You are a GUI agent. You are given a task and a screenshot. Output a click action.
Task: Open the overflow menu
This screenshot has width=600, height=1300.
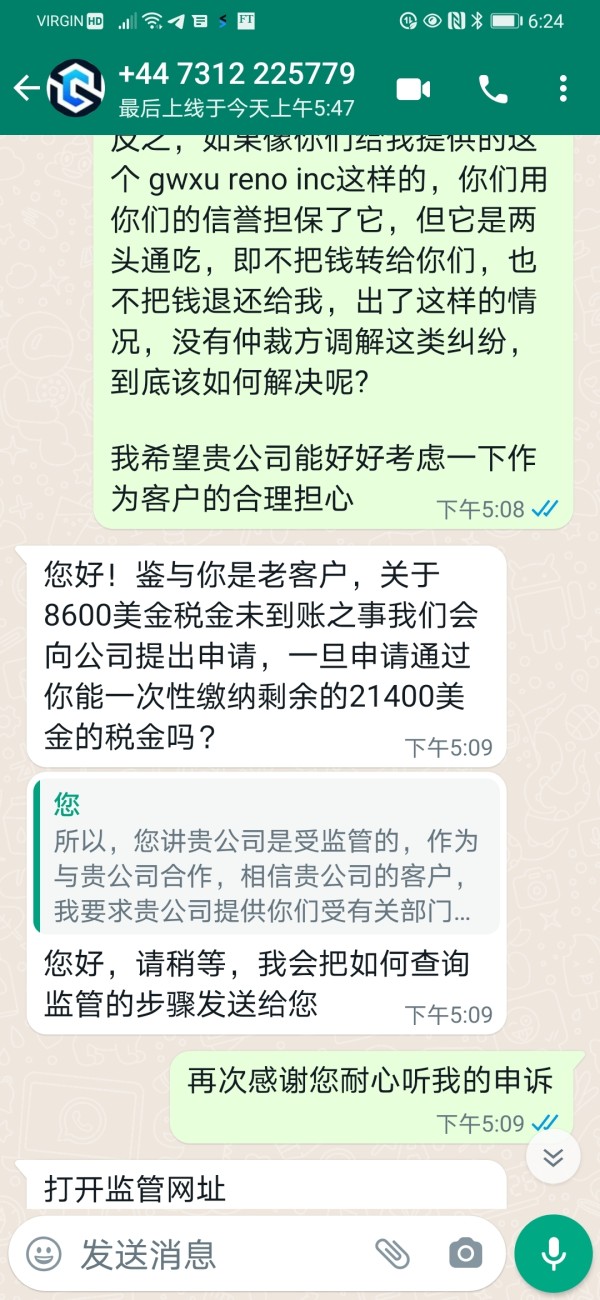click(564, 89)
